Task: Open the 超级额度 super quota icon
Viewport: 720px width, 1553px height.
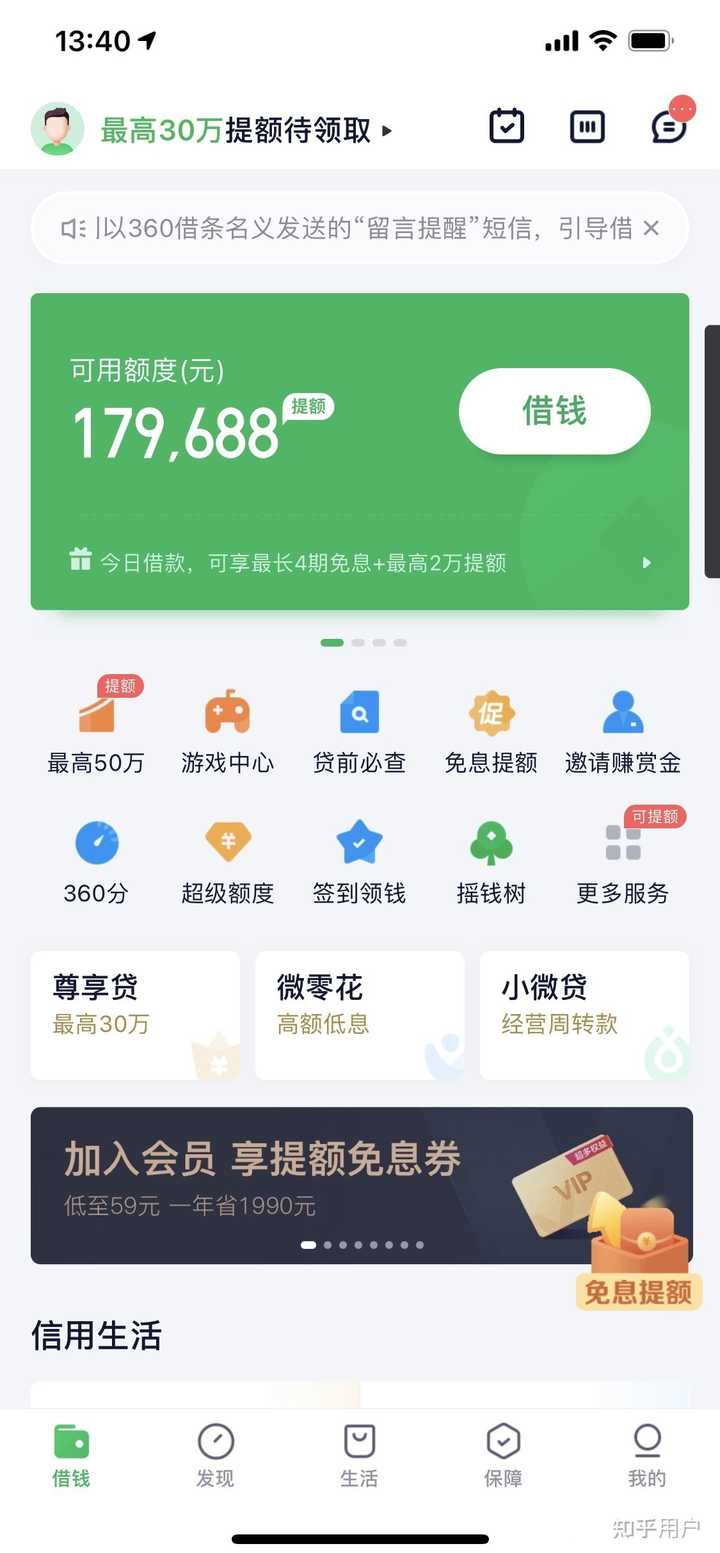Action: [227, 858]
